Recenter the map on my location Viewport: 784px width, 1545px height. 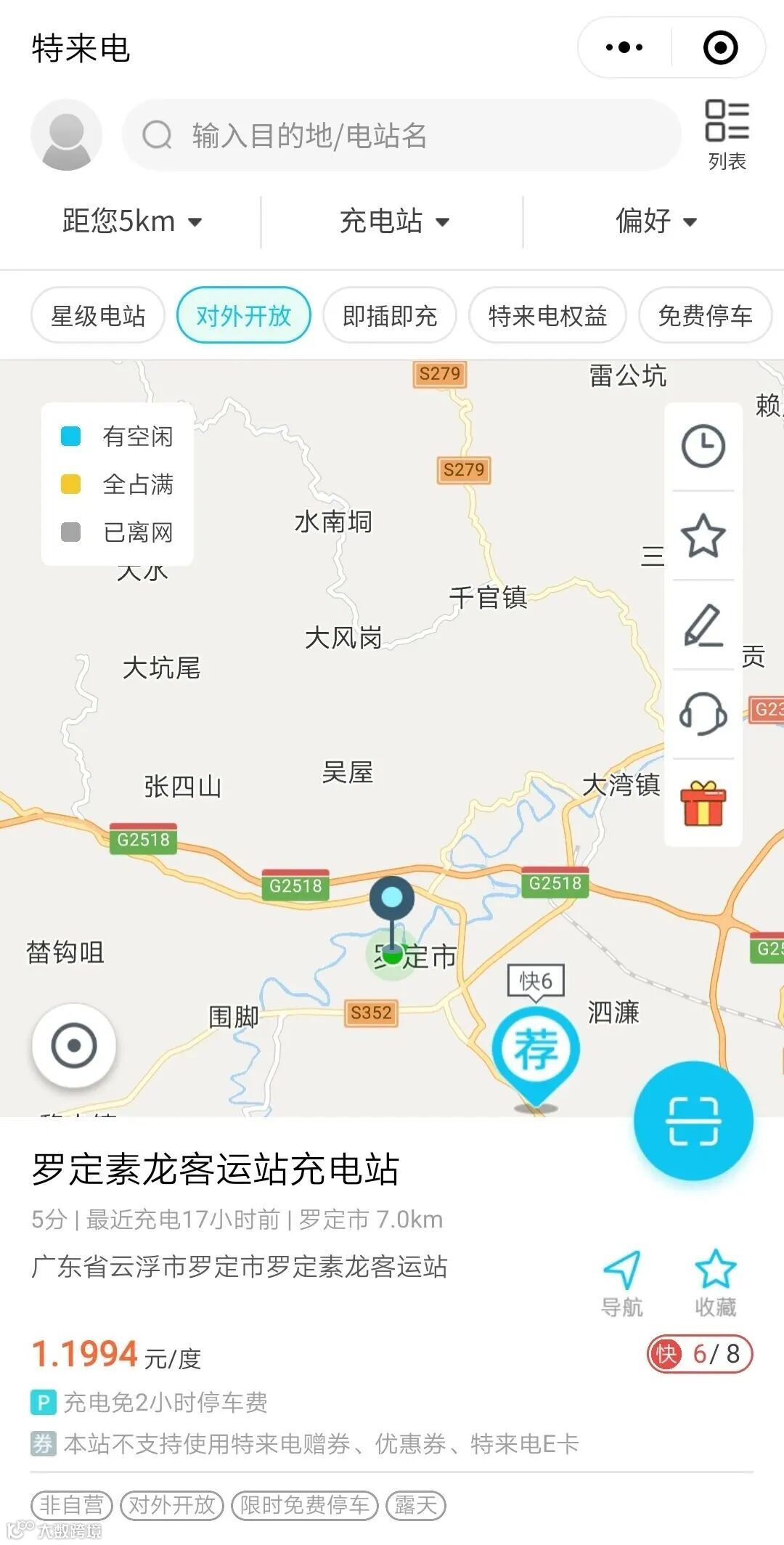(73, 1045)
